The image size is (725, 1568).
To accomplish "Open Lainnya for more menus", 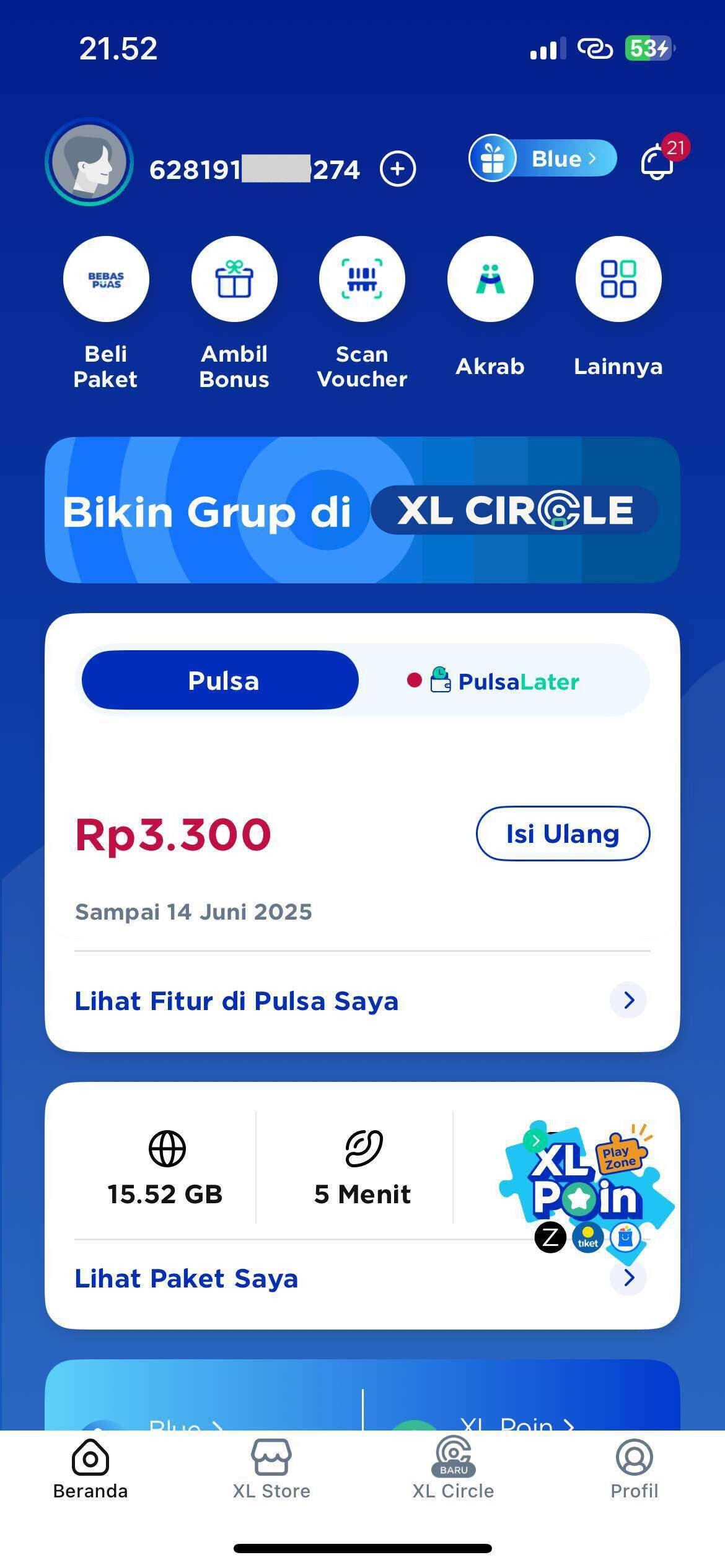I will [x=618, y=307].
